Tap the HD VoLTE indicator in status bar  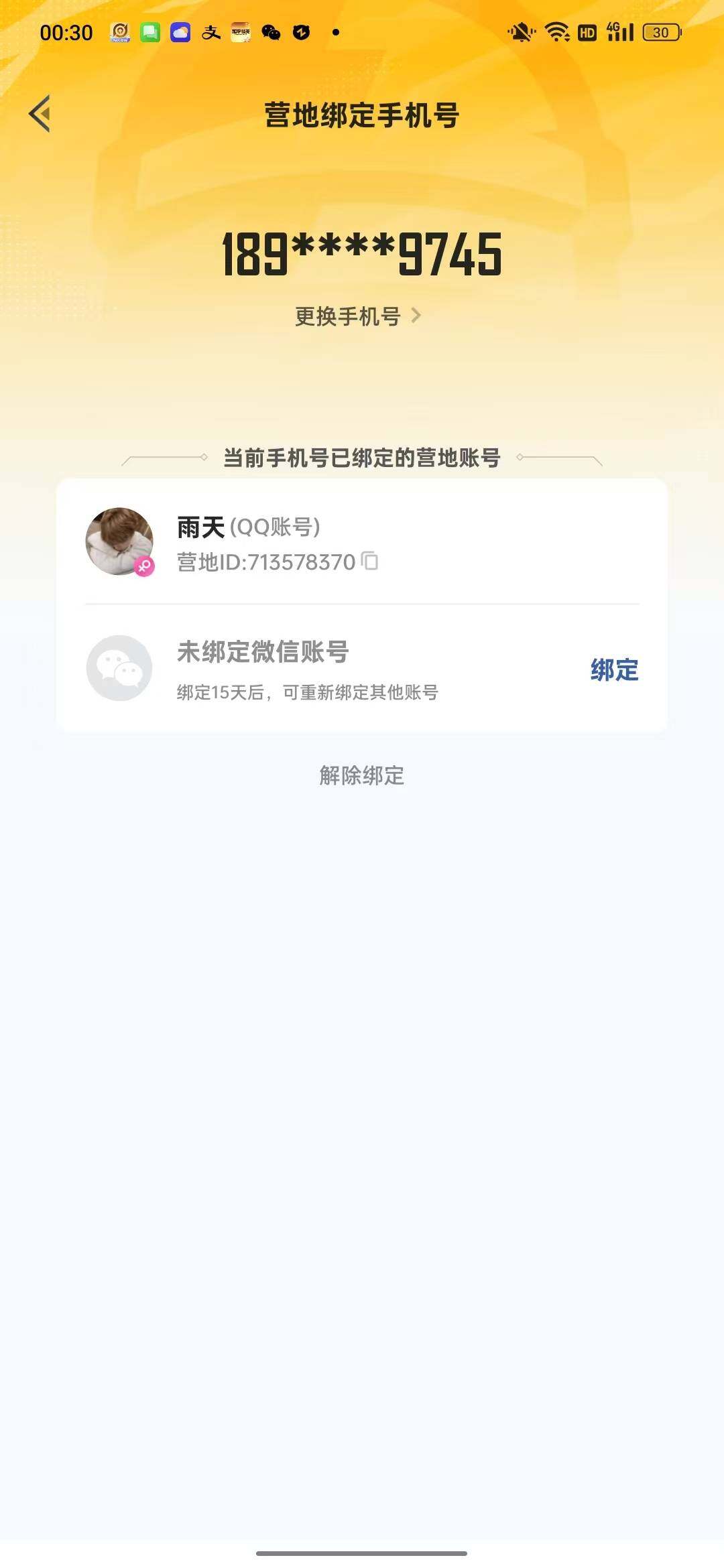coord(587,32)
